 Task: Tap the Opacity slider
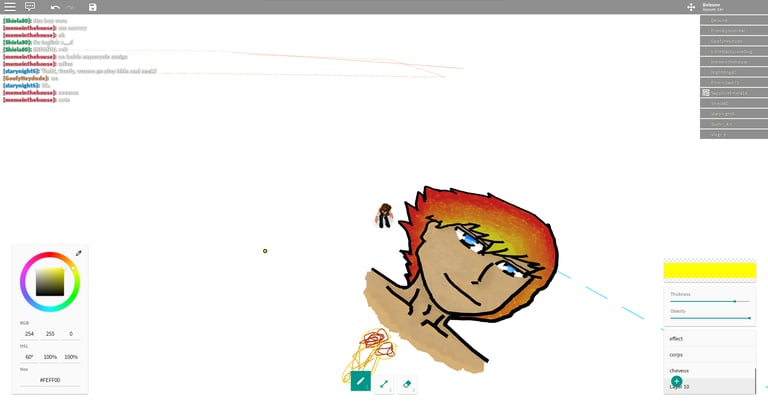pos(709,318)
